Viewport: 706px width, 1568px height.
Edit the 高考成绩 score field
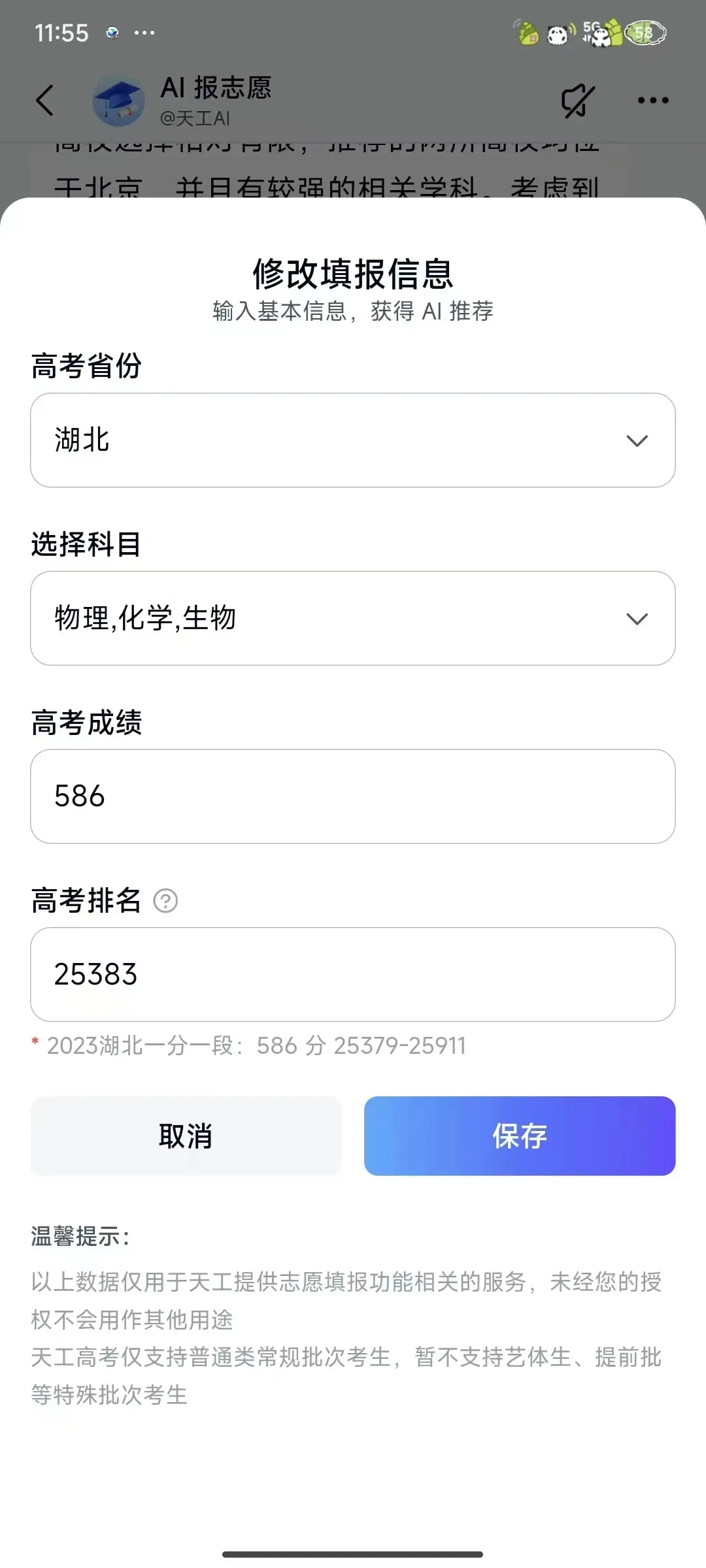(x=353, y=796)
